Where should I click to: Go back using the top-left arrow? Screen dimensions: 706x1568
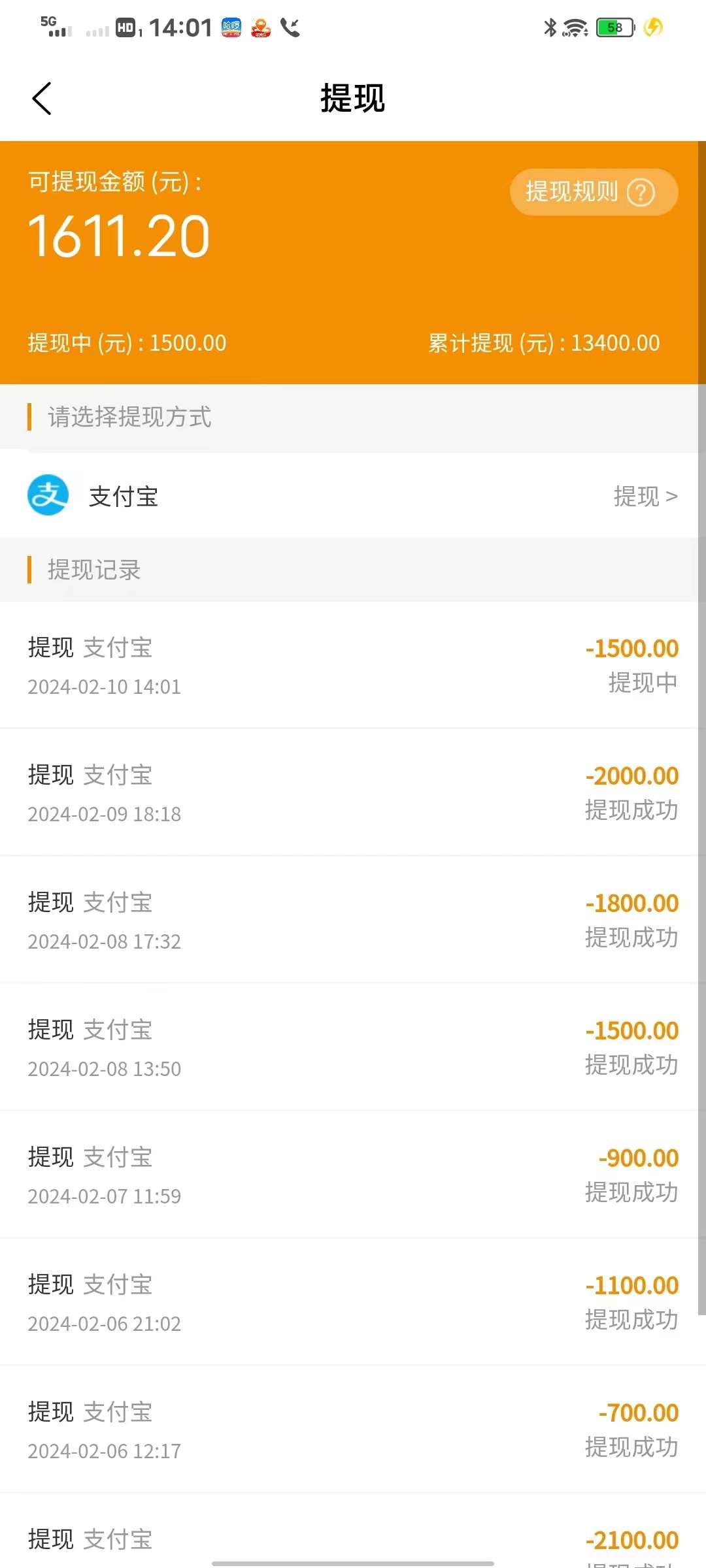(42, 99)
